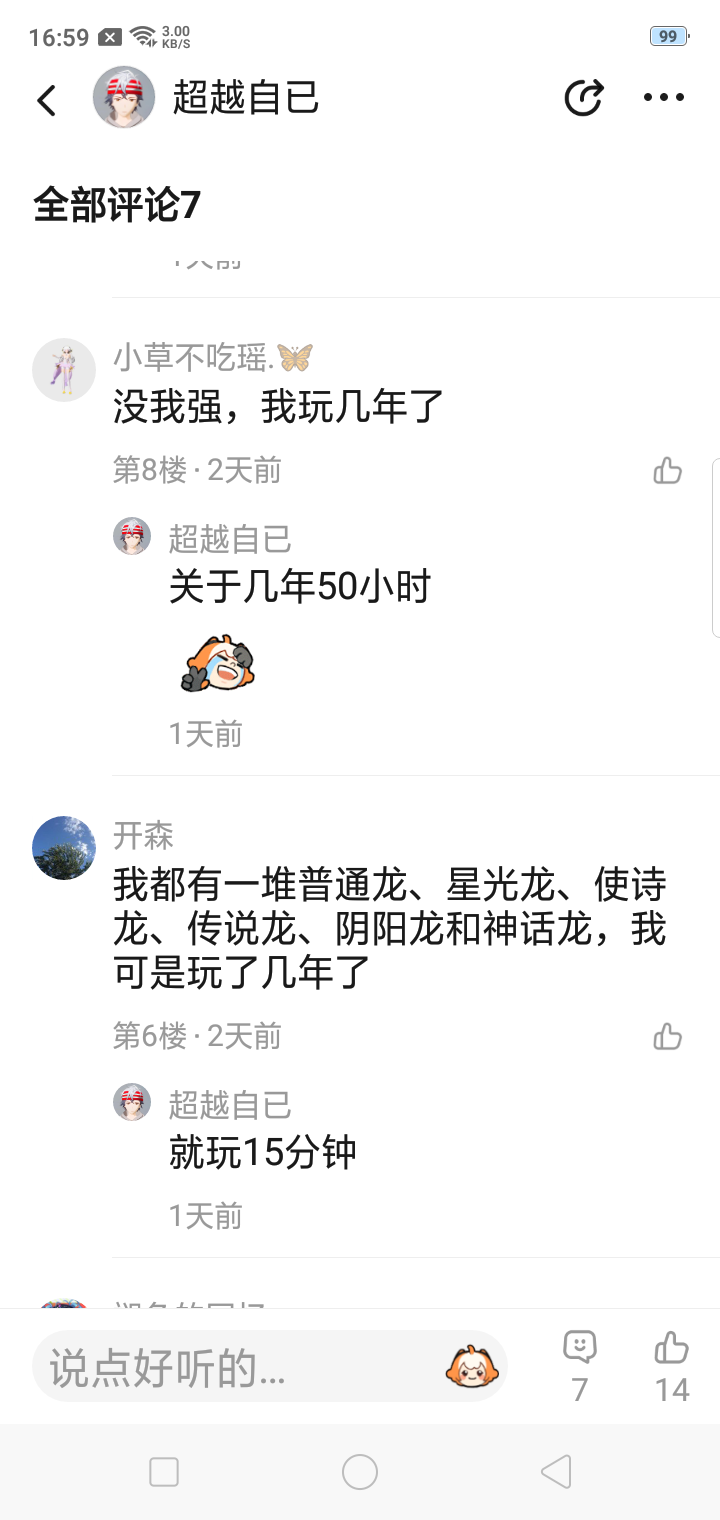Open system recent apps square
This screenshot has width=720, height=1520.
[164, 1472]
